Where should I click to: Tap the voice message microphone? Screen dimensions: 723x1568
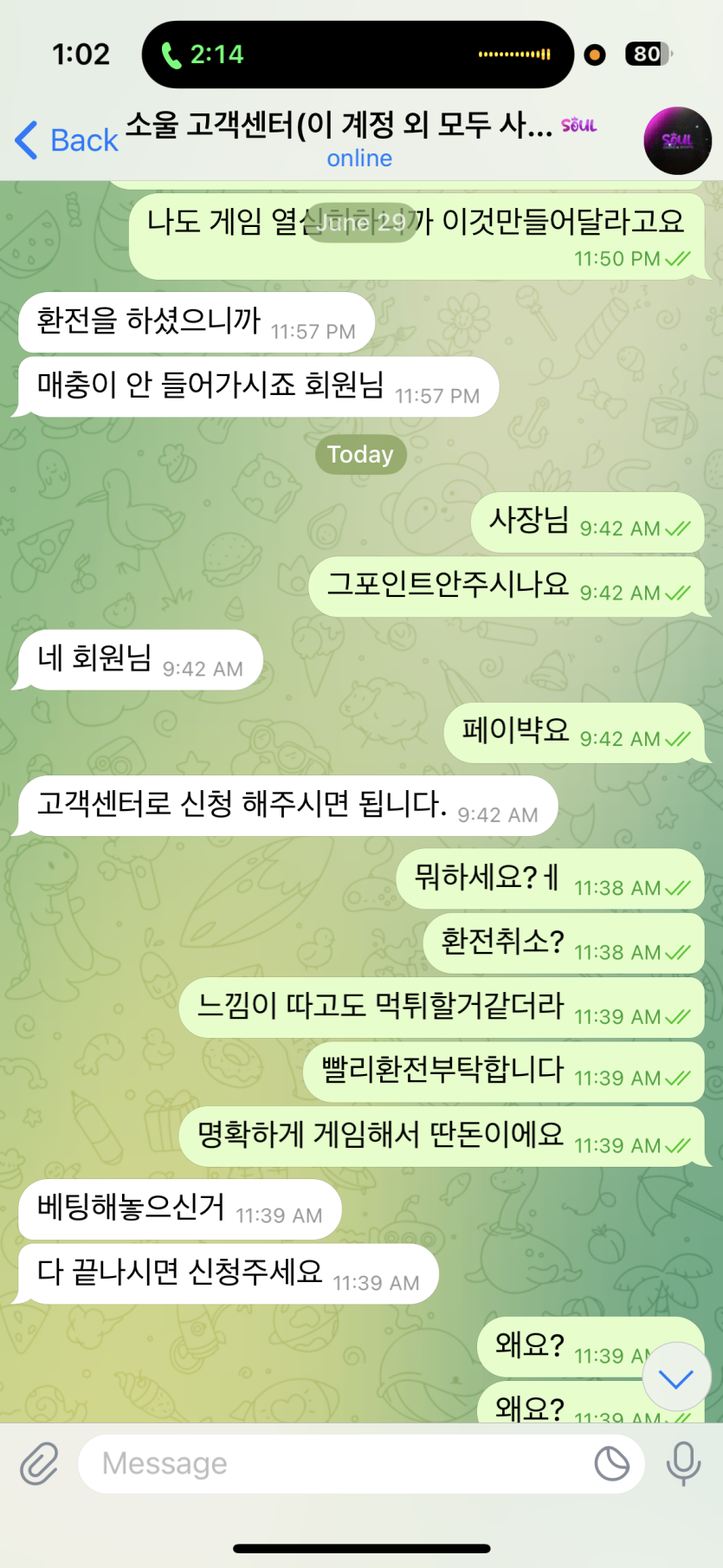click(683, 1463)
